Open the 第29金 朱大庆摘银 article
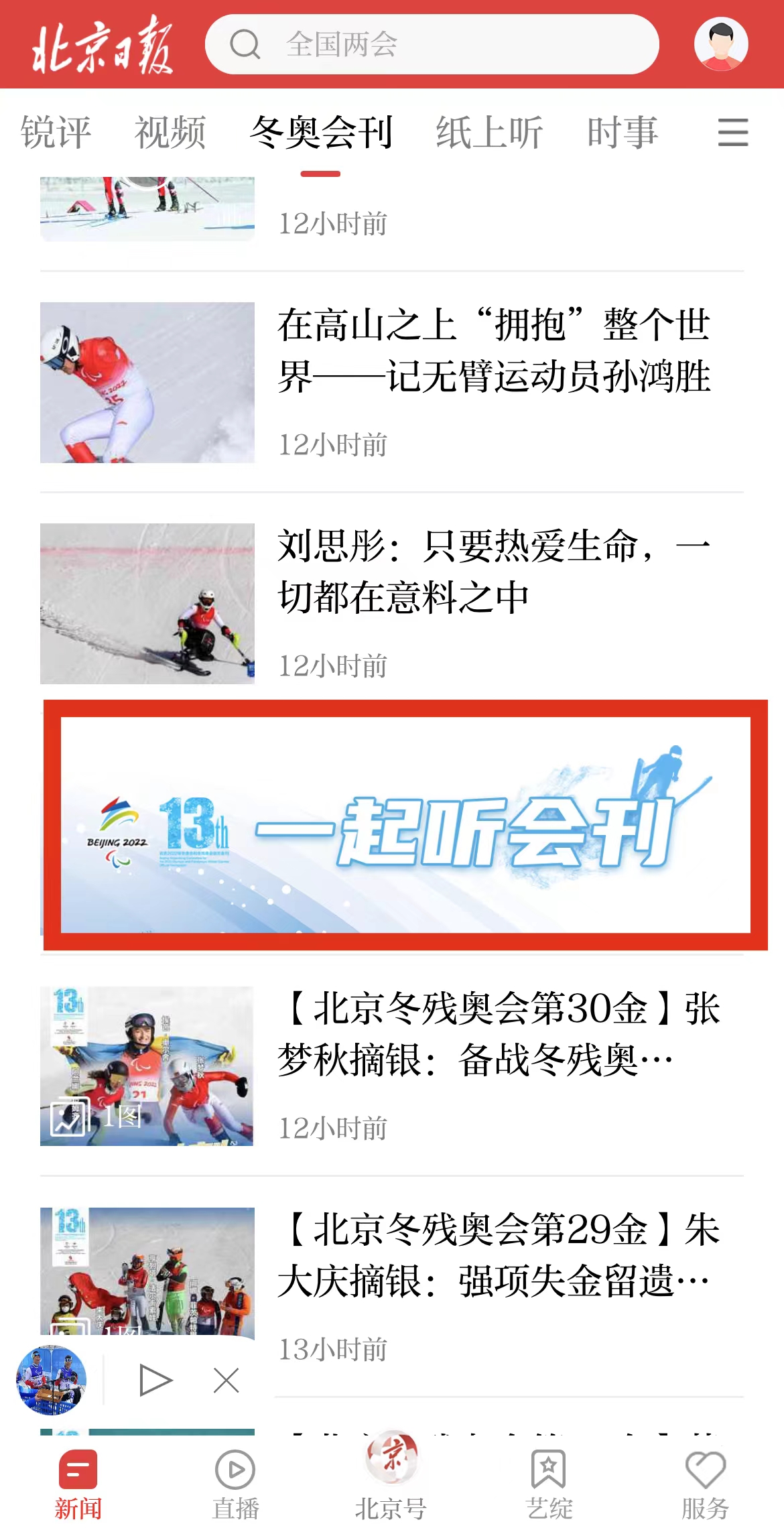Image resolution: width=784 pixels, height=1534 pixels. [498, 1255]
